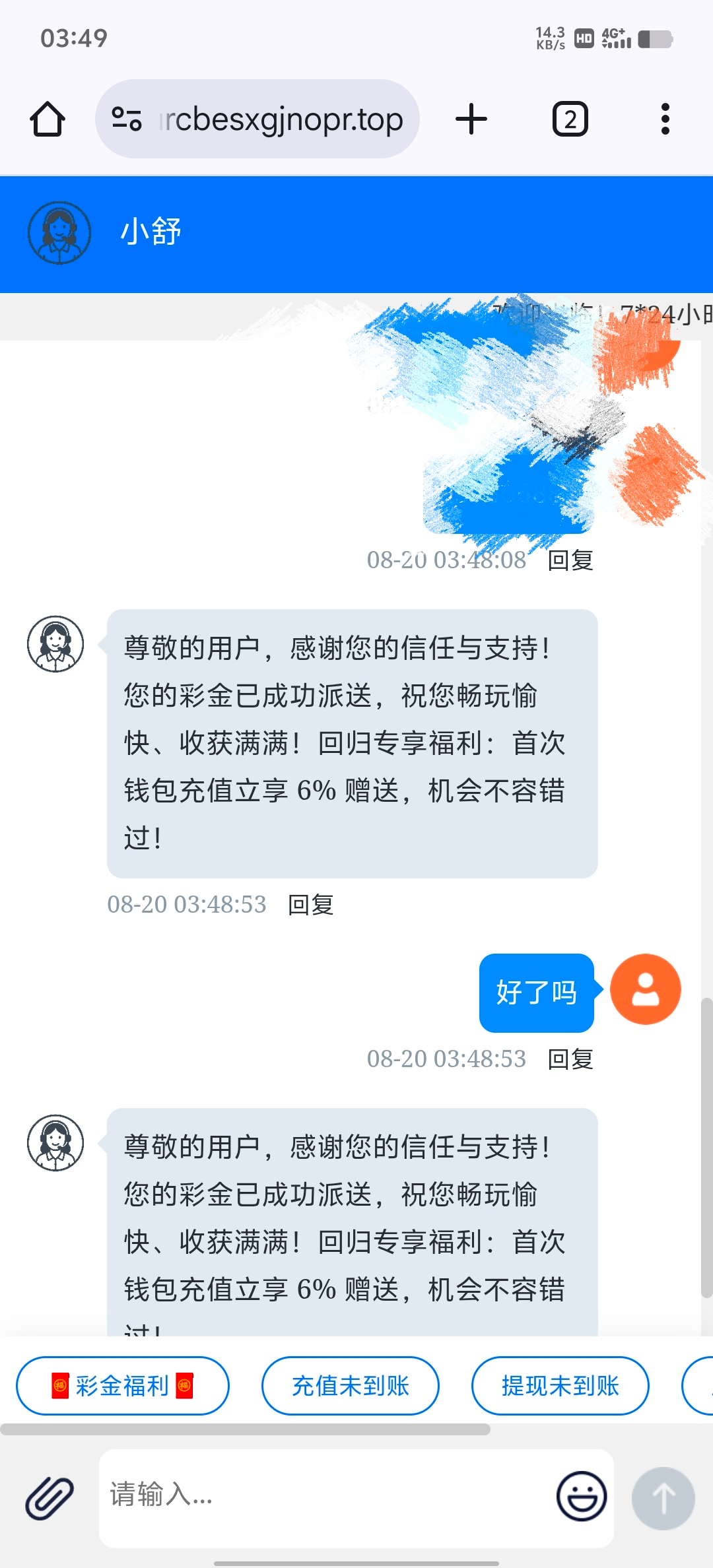Open the tab switcher showing 2 tabs
Screen dimensions: 713x1568
(x=570, y=119)
